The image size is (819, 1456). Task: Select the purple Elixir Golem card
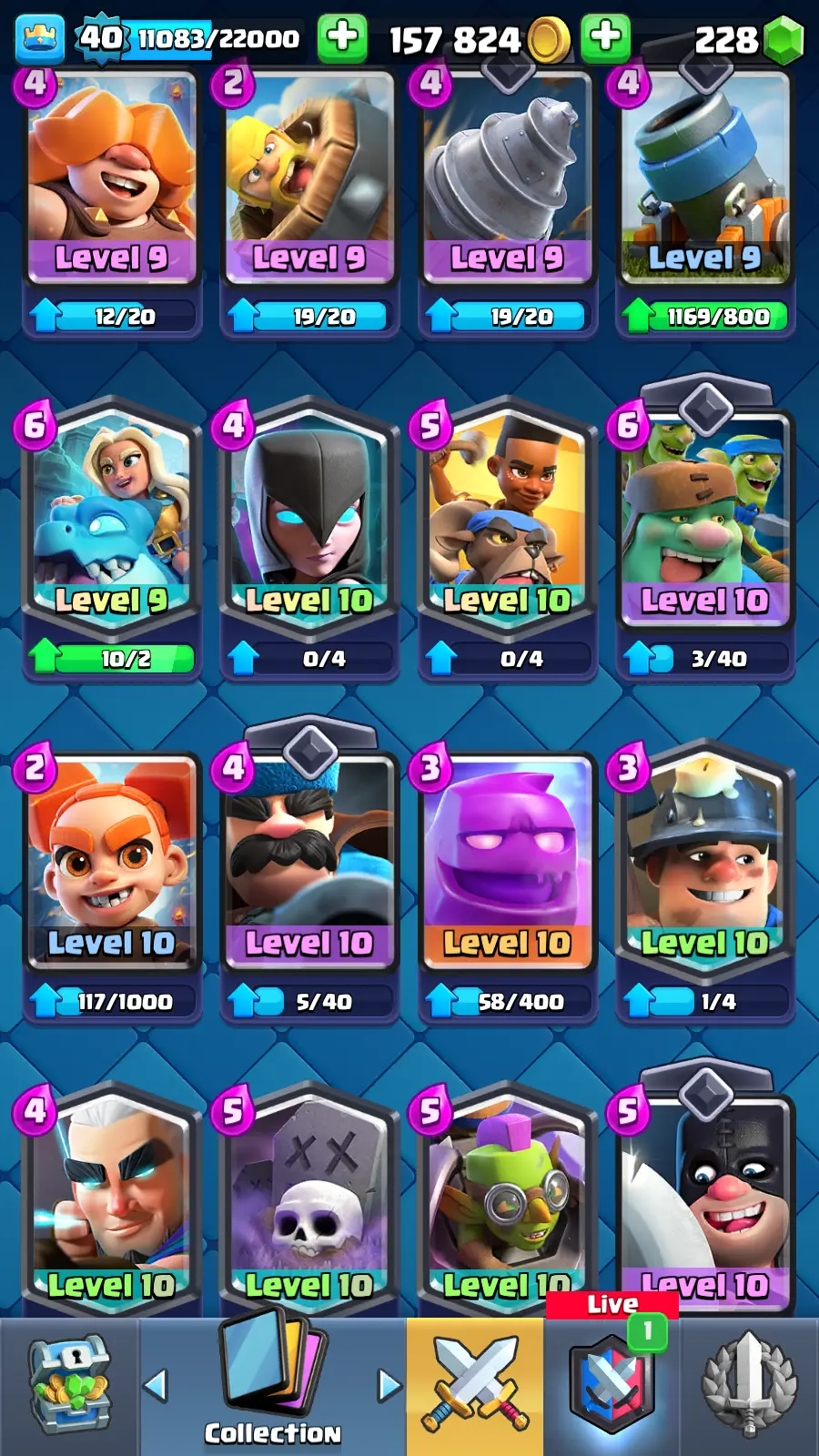click(x=507, y=860)
